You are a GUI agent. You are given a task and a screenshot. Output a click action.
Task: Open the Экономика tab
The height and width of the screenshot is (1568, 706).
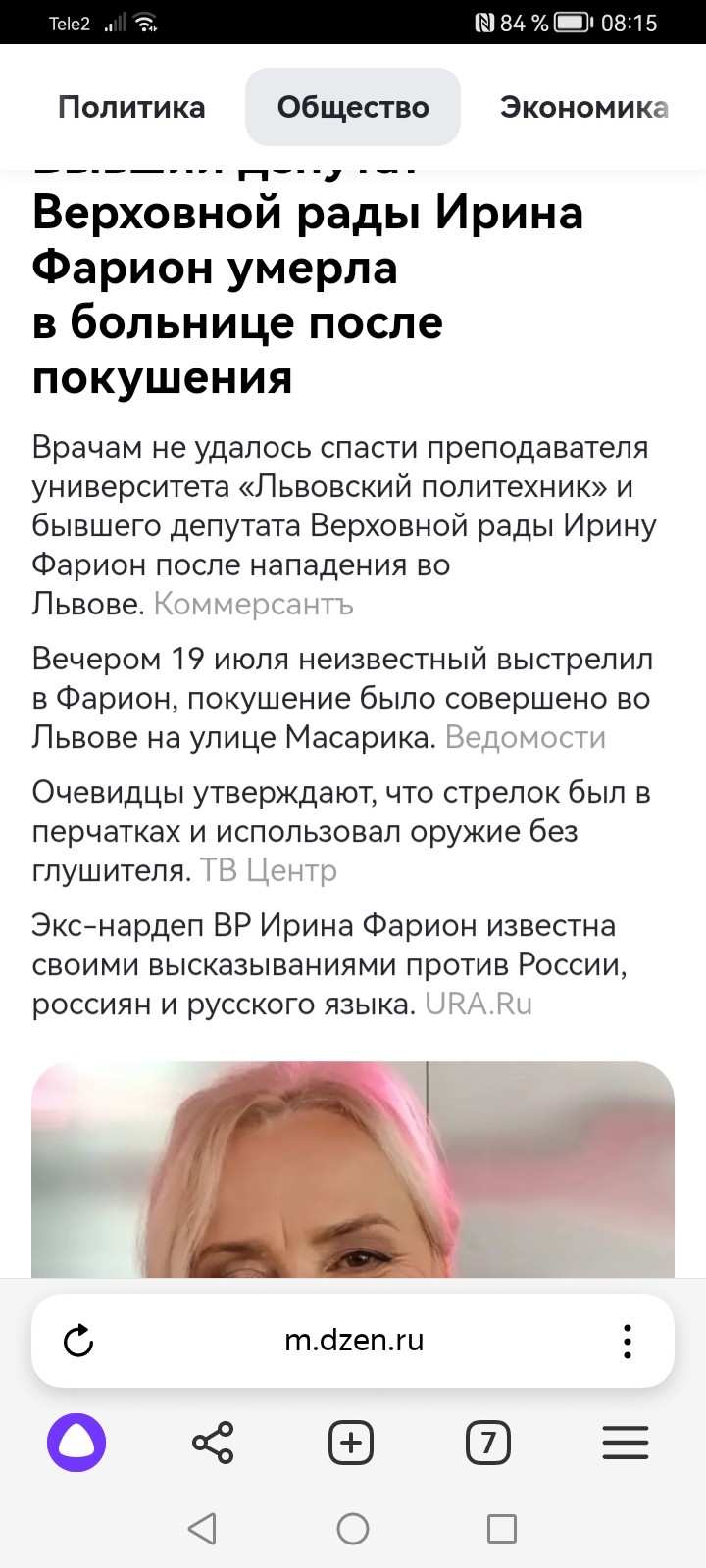[583, 107]
